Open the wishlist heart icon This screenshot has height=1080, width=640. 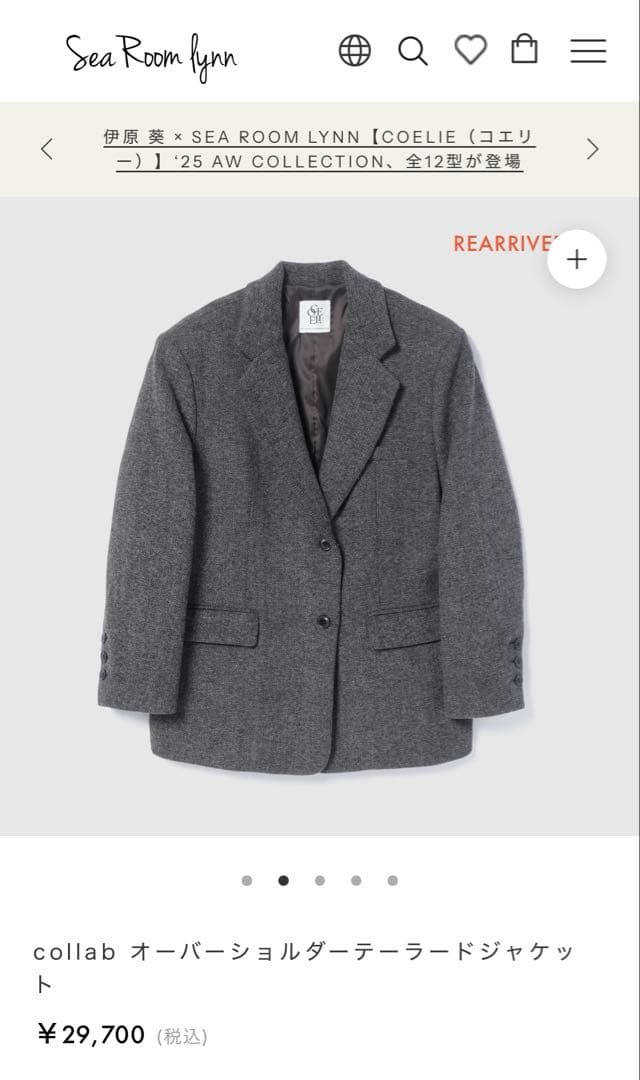click(470, 49)
